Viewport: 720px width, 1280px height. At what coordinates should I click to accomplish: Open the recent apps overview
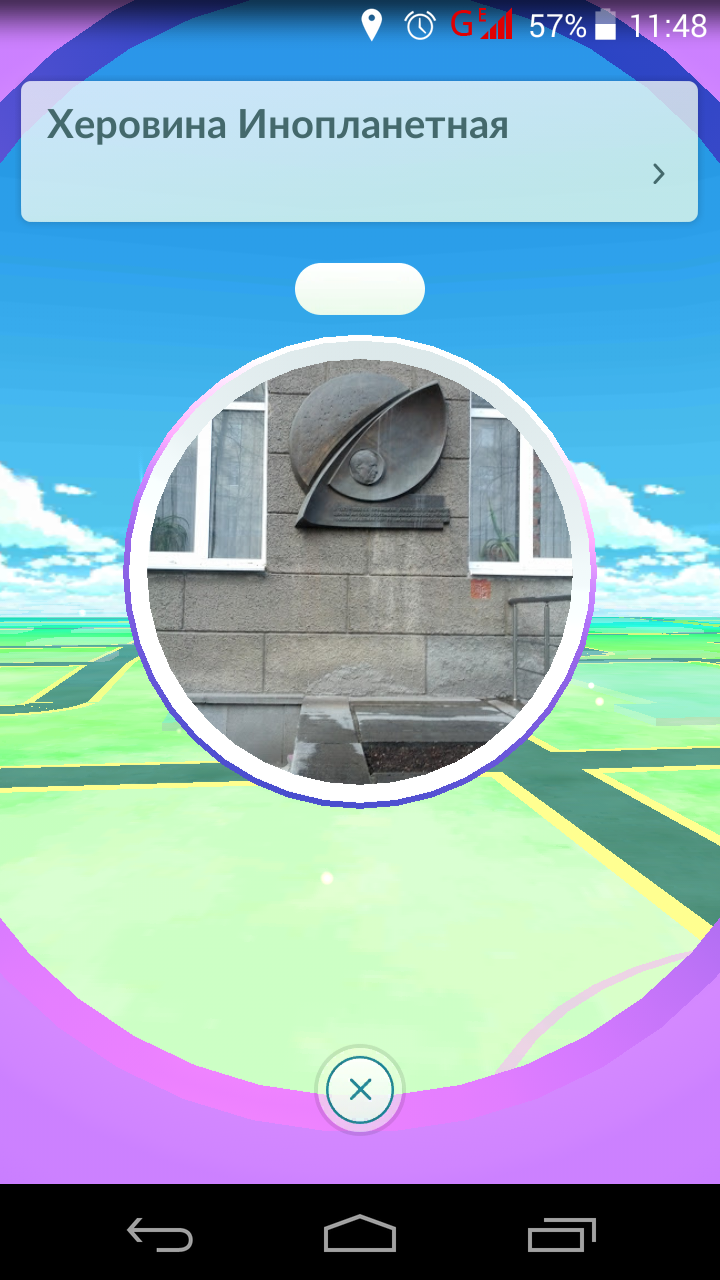[x=561, y=1234]
